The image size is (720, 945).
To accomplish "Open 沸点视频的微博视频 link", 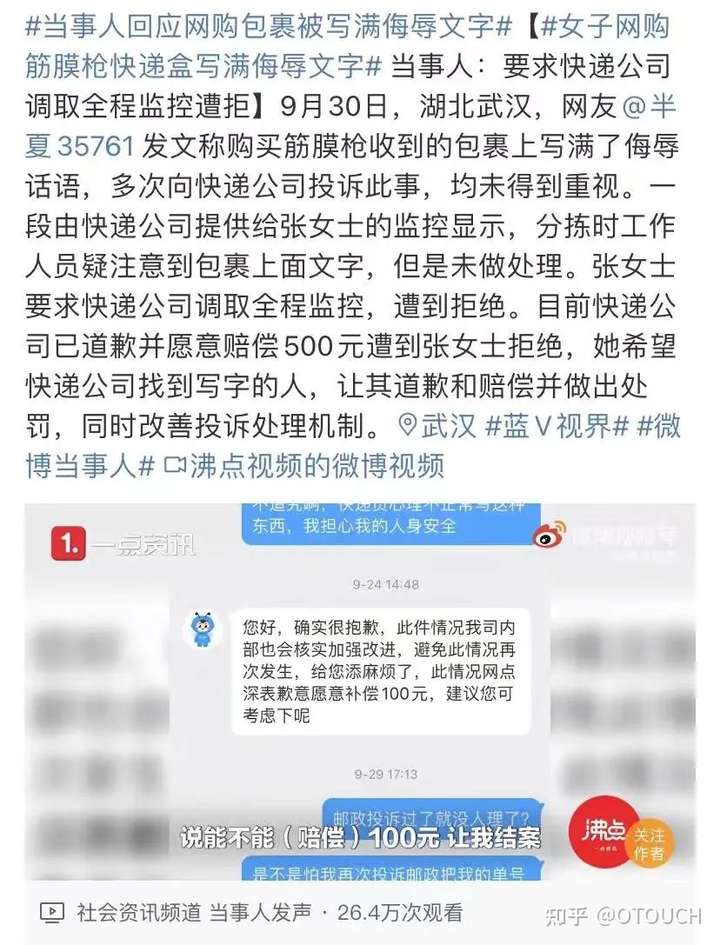I will (305, 464).
